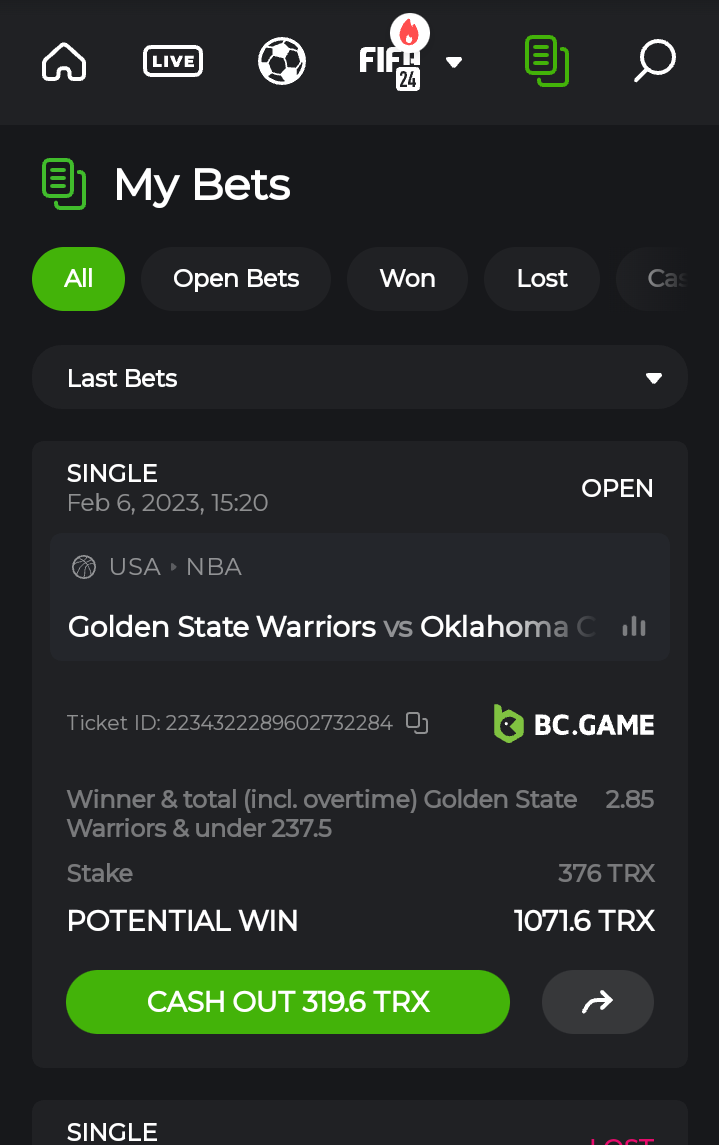Open Golden State Warriors vs Oklahoma match
Image resolution: width=719 pixels, height=1145 pixels.
[x=330, y=627]
